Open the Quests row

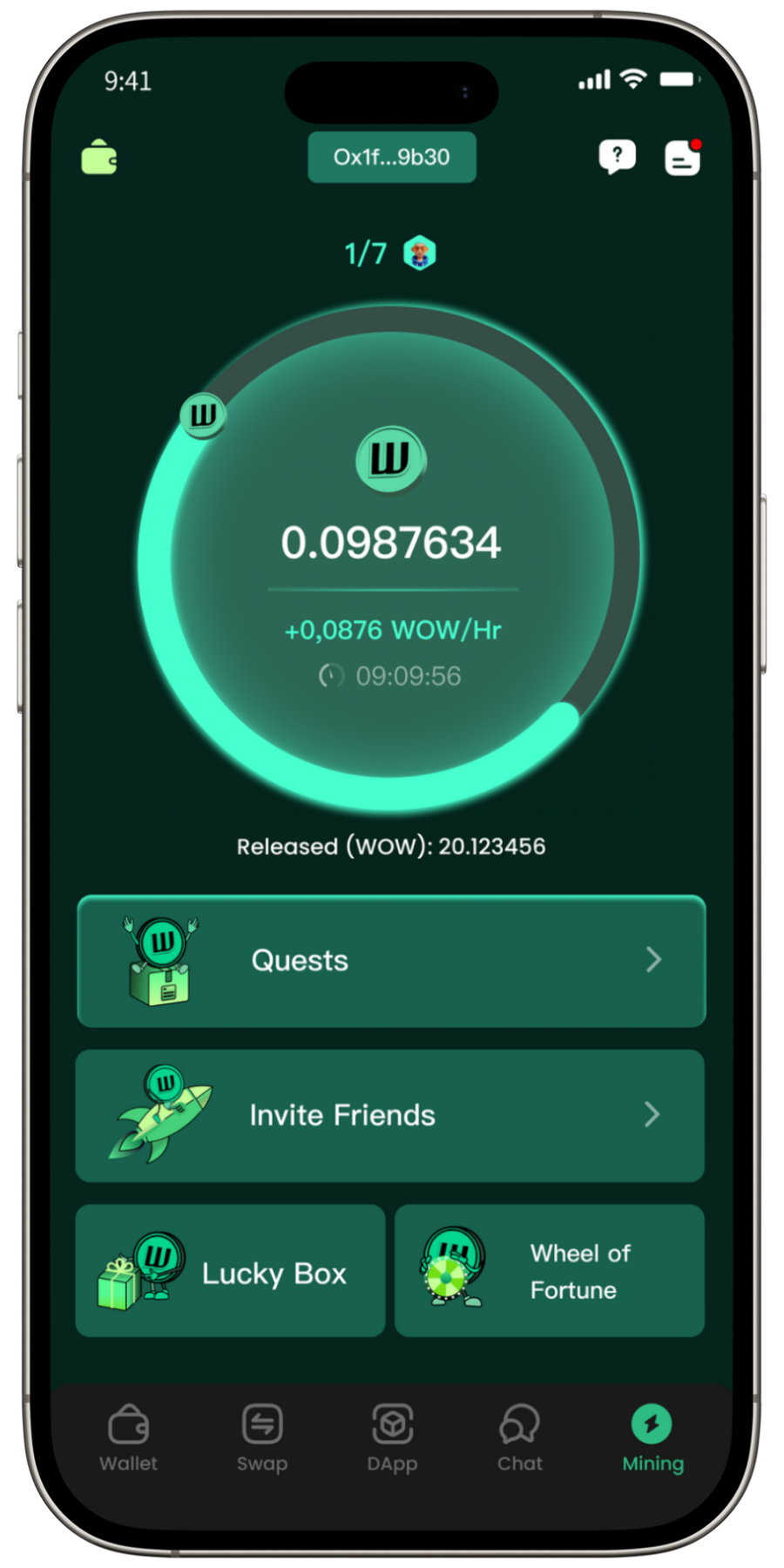pos(391,961)
